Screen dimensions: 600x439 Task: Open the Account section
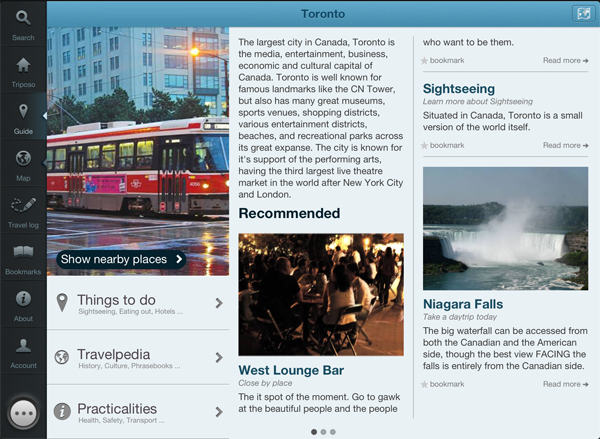coord(22,352)
